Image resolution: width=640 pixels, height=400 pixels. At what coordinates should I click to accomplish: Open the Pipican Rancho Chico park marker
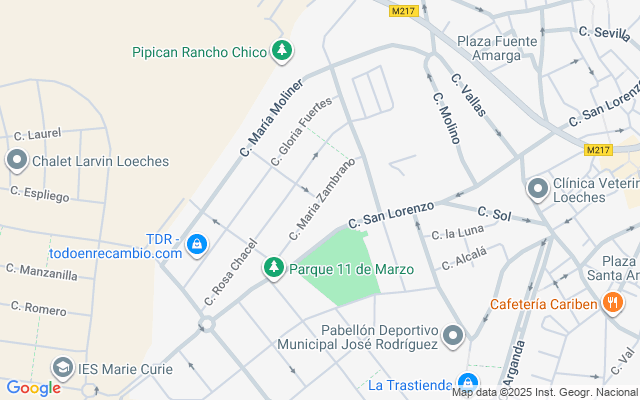[283, 50]
